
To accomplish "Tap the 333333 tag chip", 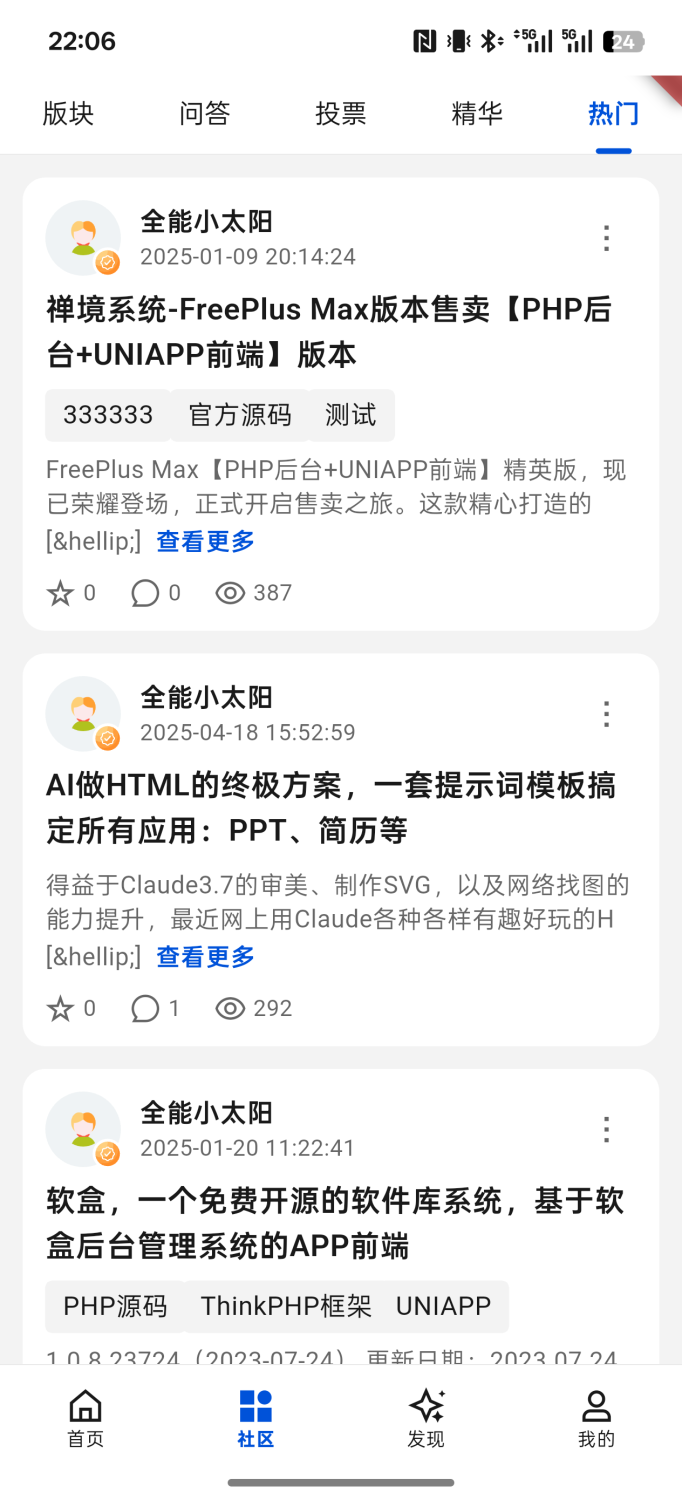I will pos(108,415).
